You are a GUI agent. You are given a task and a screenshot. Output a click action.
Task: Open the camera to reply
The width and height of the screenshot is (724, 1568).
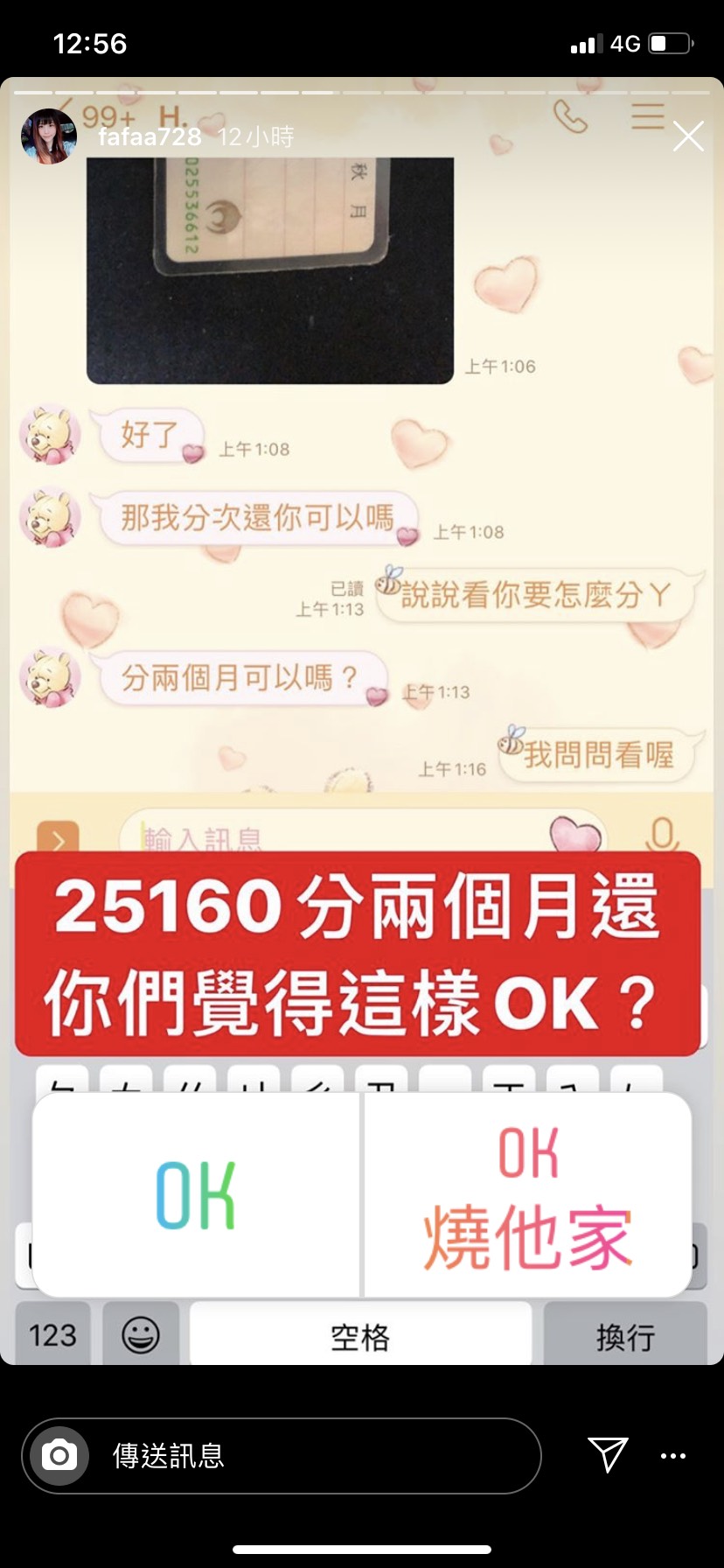click(x=59, y=1456)
